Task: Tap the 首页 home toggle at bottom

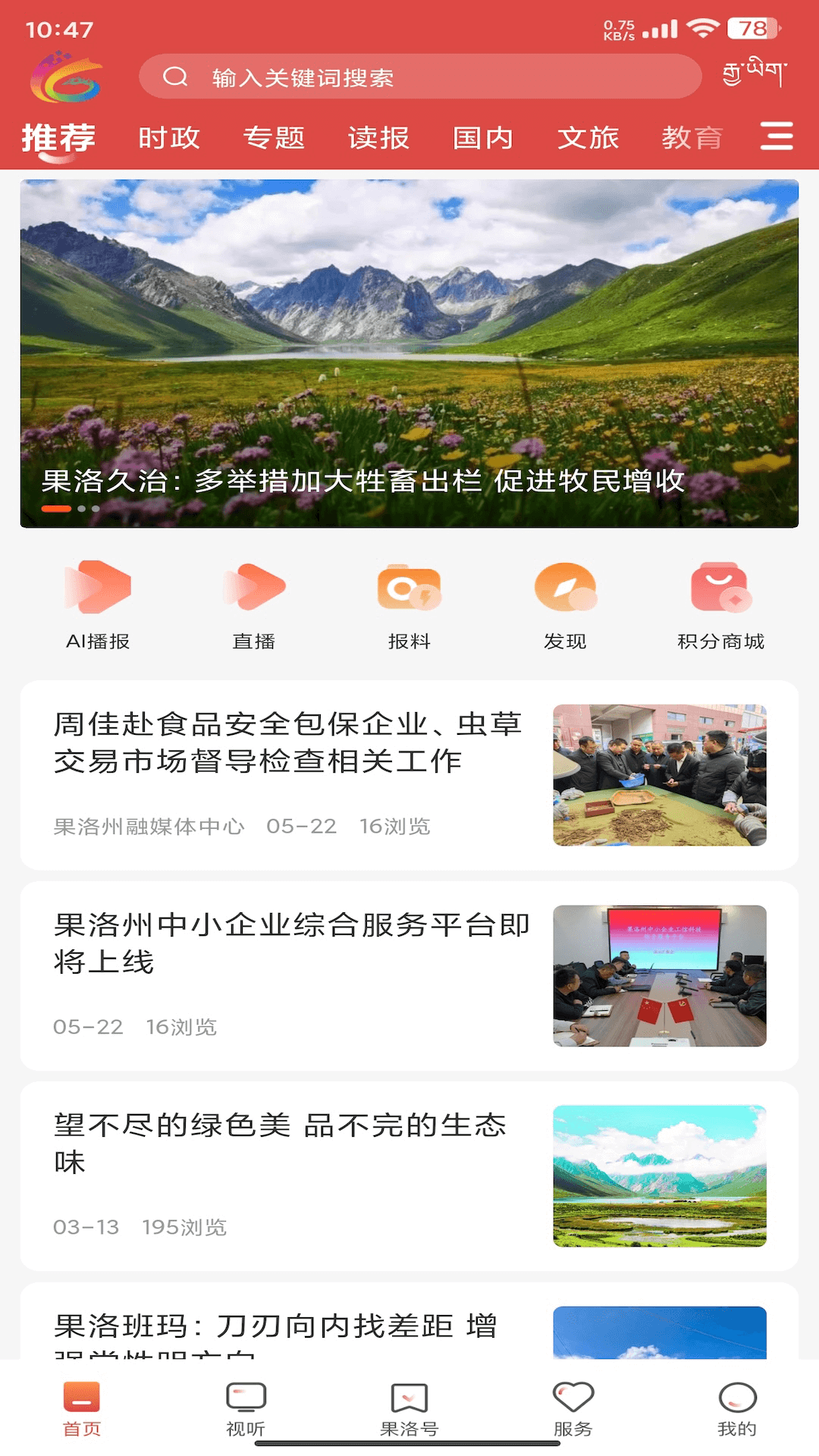Action: 80,1407
